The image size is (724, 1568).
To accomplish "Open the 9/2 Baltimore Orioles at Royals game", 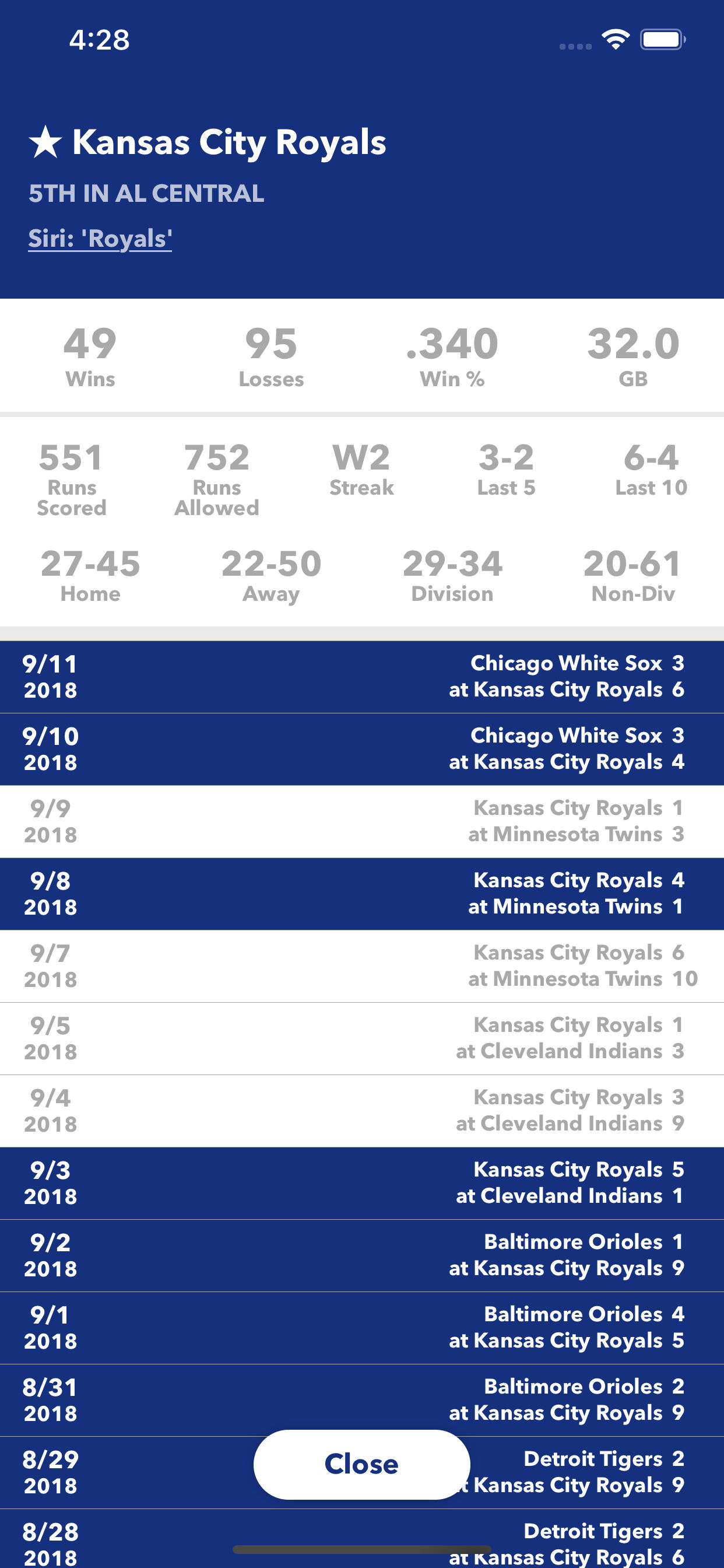I will (x=361, y=1255).
